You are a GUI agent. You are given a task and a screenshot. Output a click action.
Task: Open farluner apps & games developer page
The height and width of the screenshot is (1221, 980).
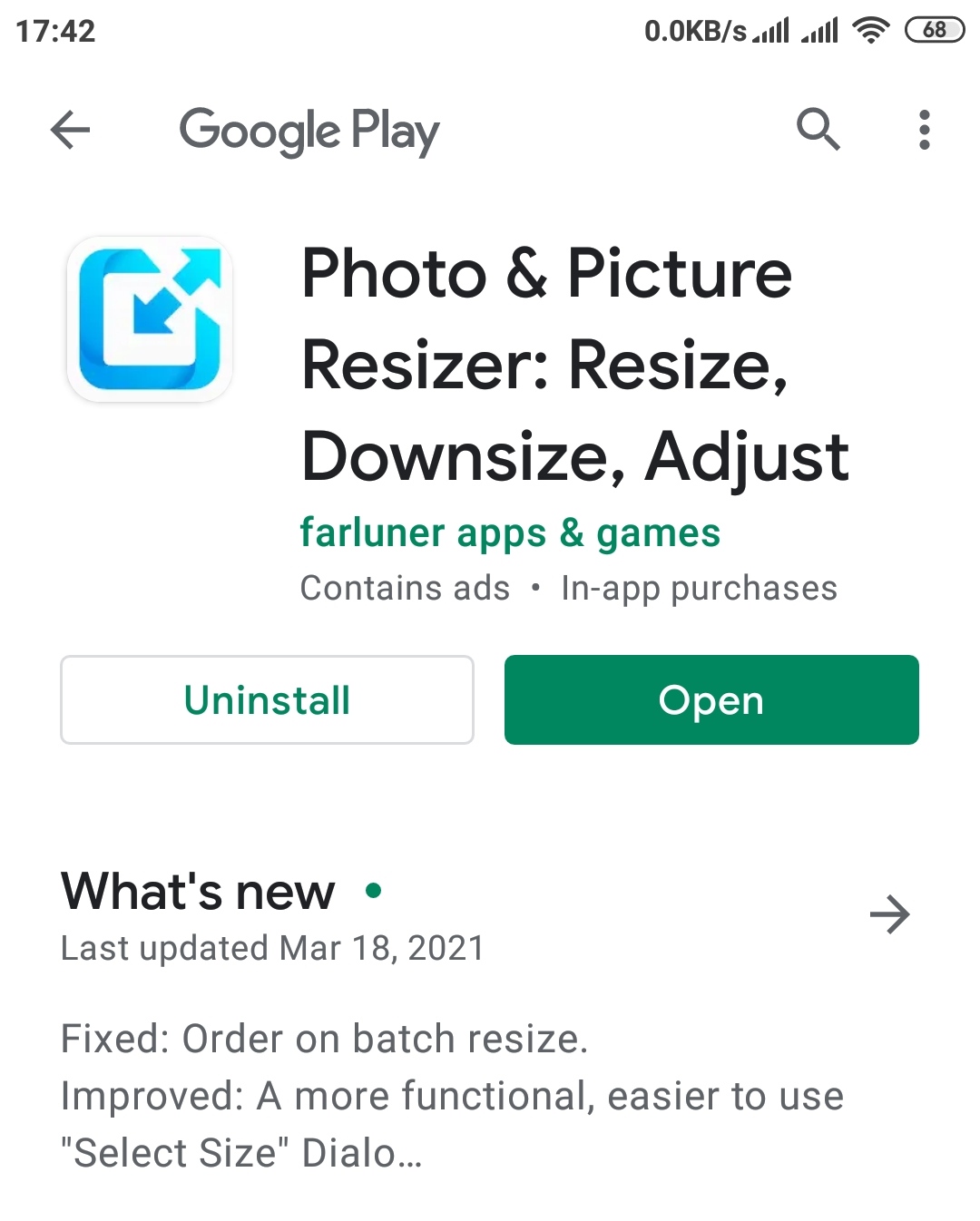[x=510, y=533]
